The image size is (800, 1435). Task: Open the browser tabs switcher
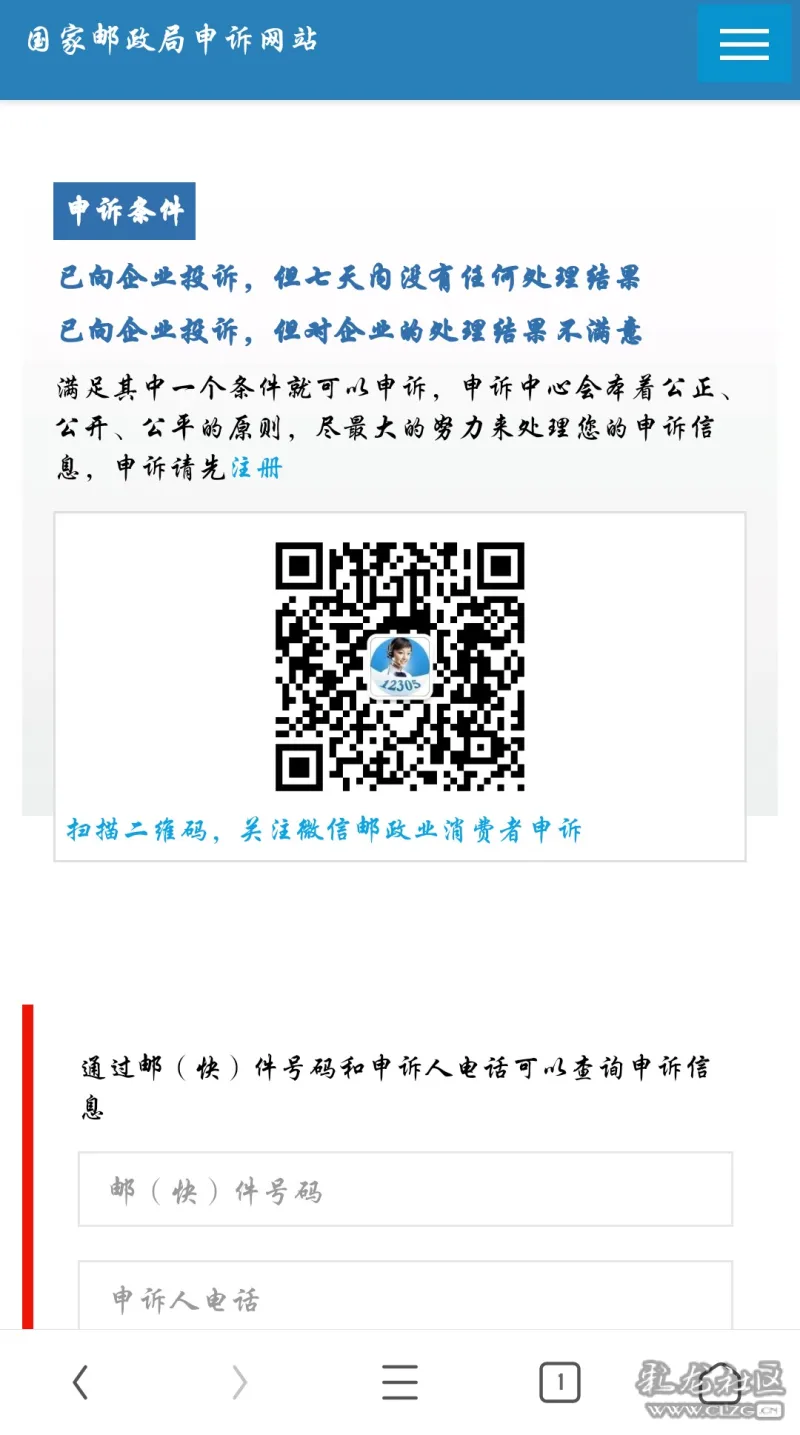tap(559, 1383)
